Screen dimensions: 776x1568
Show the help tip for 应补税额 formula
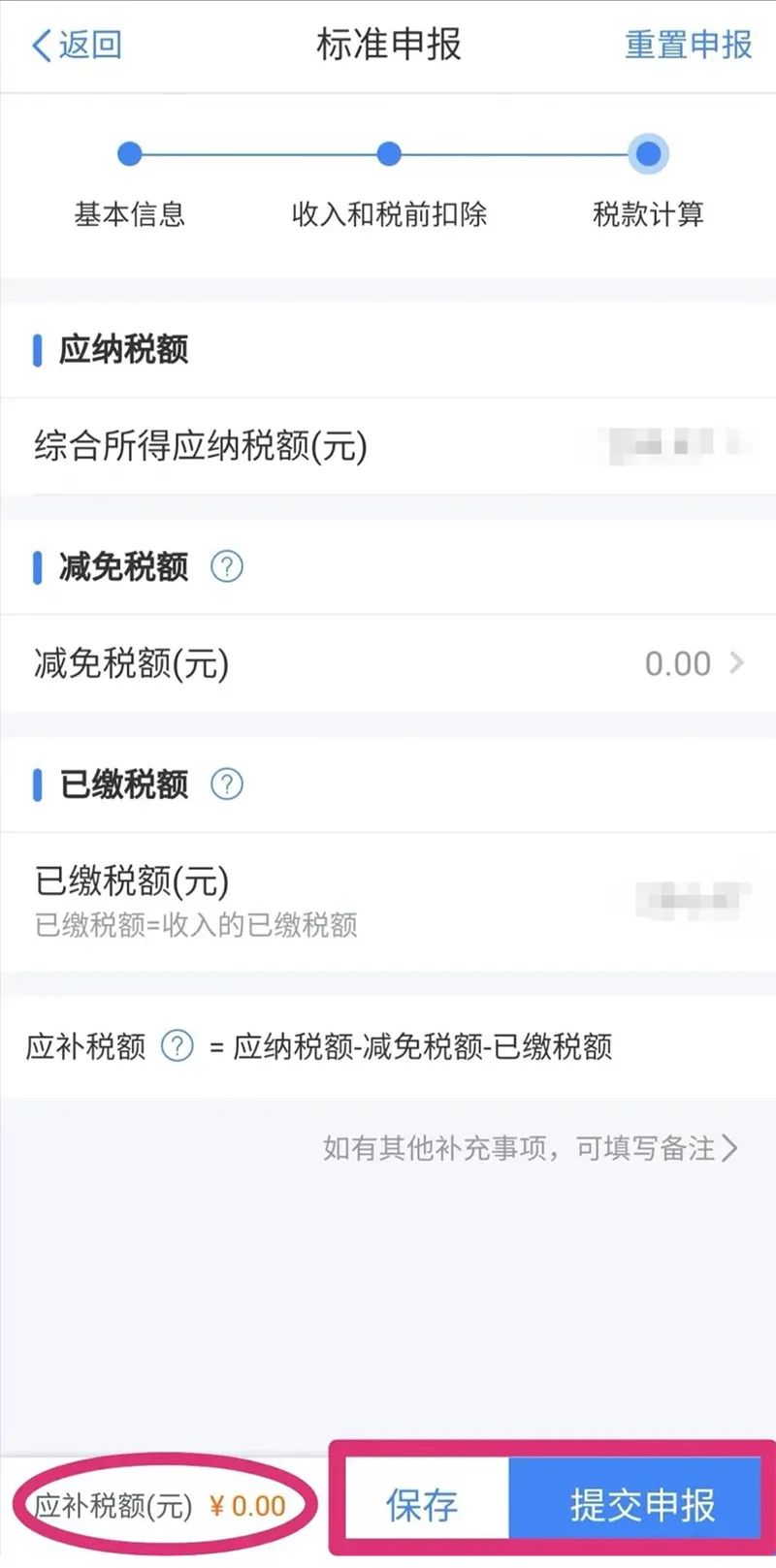tap(177, 1046)
